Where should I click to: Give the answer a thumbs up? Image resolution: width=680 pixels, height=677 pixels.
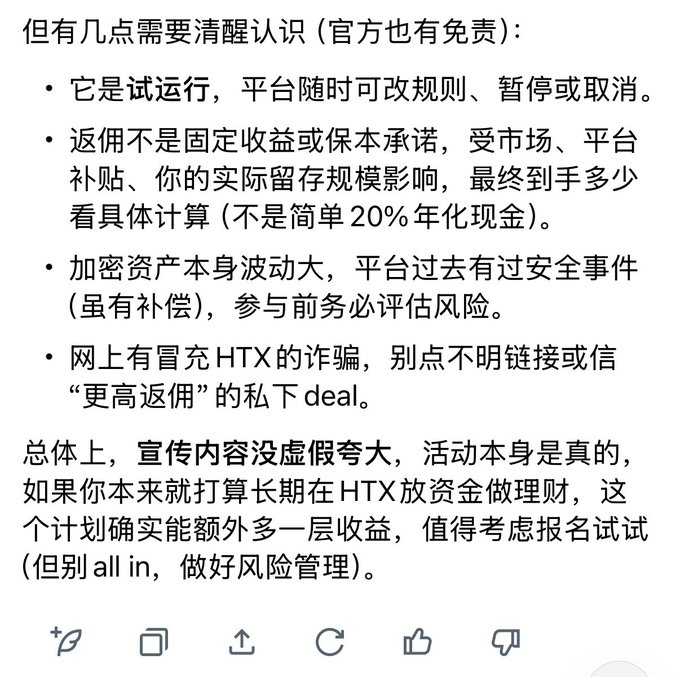point(417,641)
